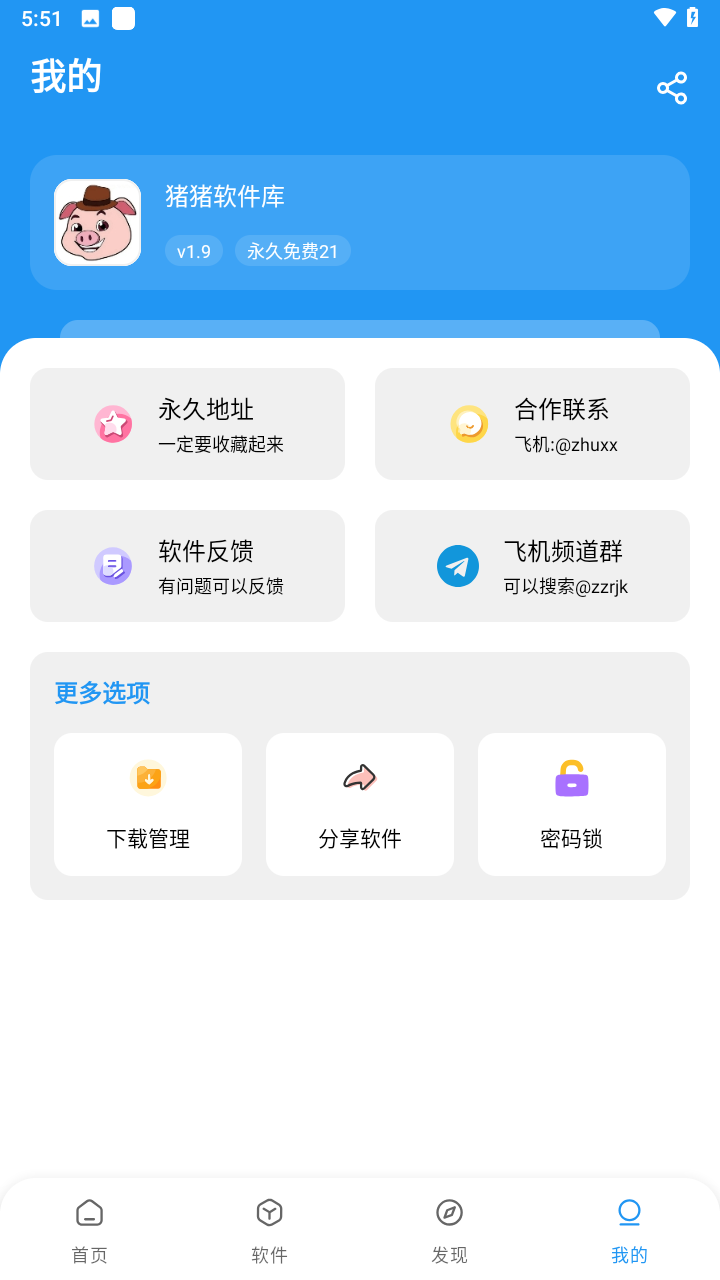Select the 我的 profile tab
The height and width of the screenshot is (1280, 720).
[x=629, y=1228]
